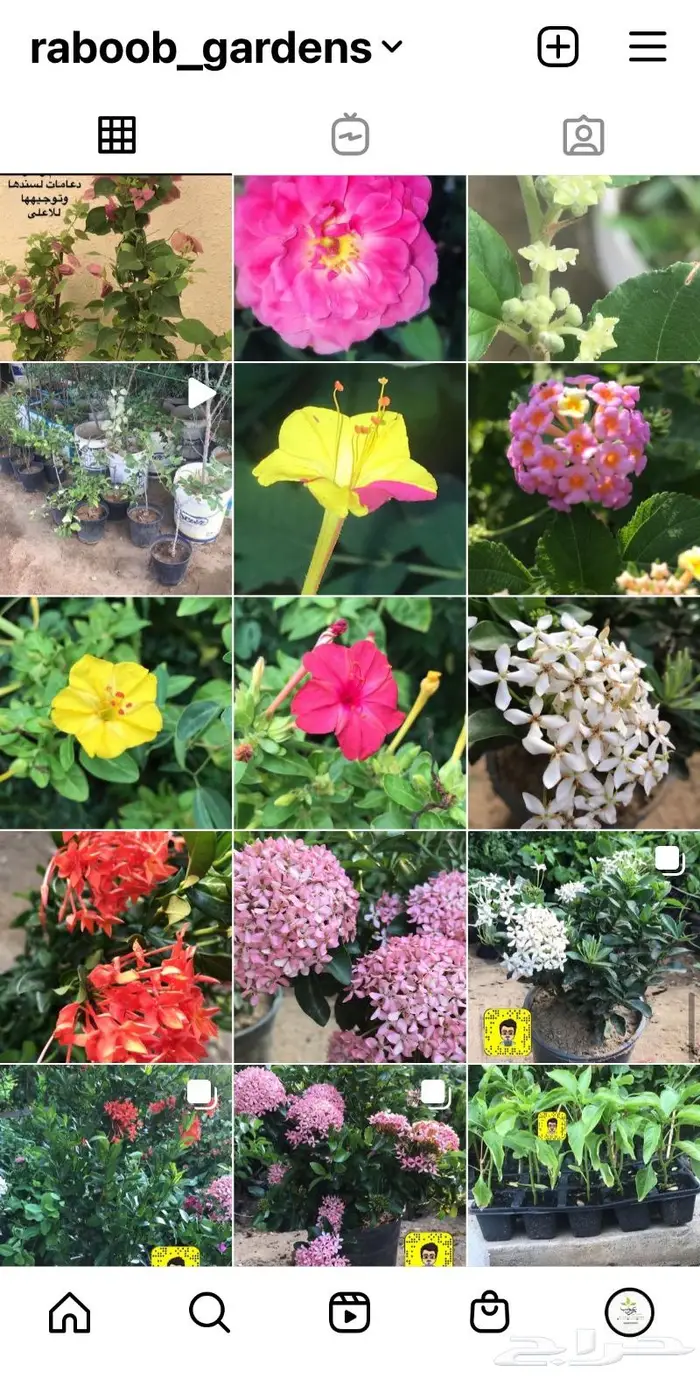Go to the Home feed

[70, 1312]
